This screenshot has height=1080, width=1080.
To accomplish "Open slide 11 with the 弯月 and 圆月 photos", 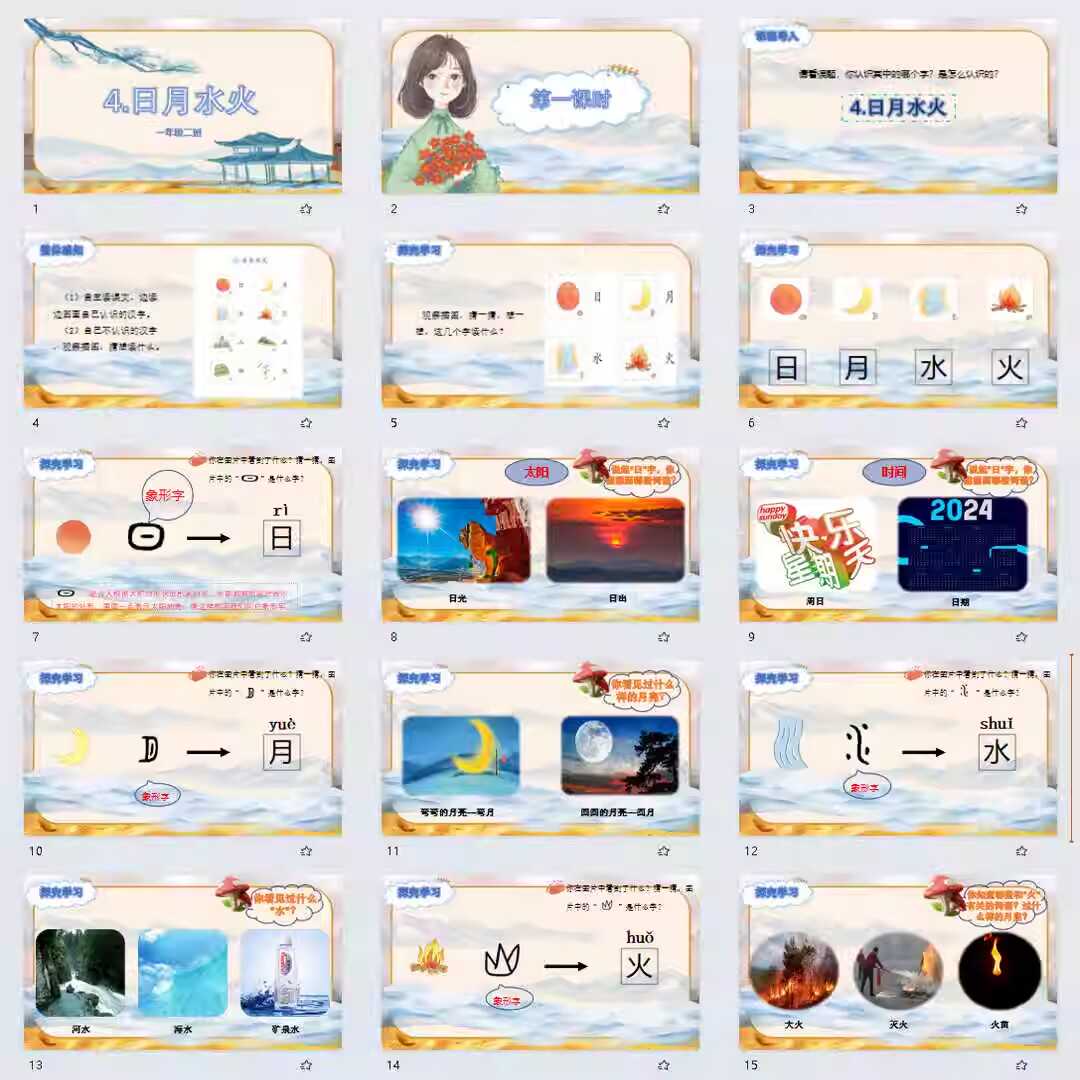I will (540, 748).
